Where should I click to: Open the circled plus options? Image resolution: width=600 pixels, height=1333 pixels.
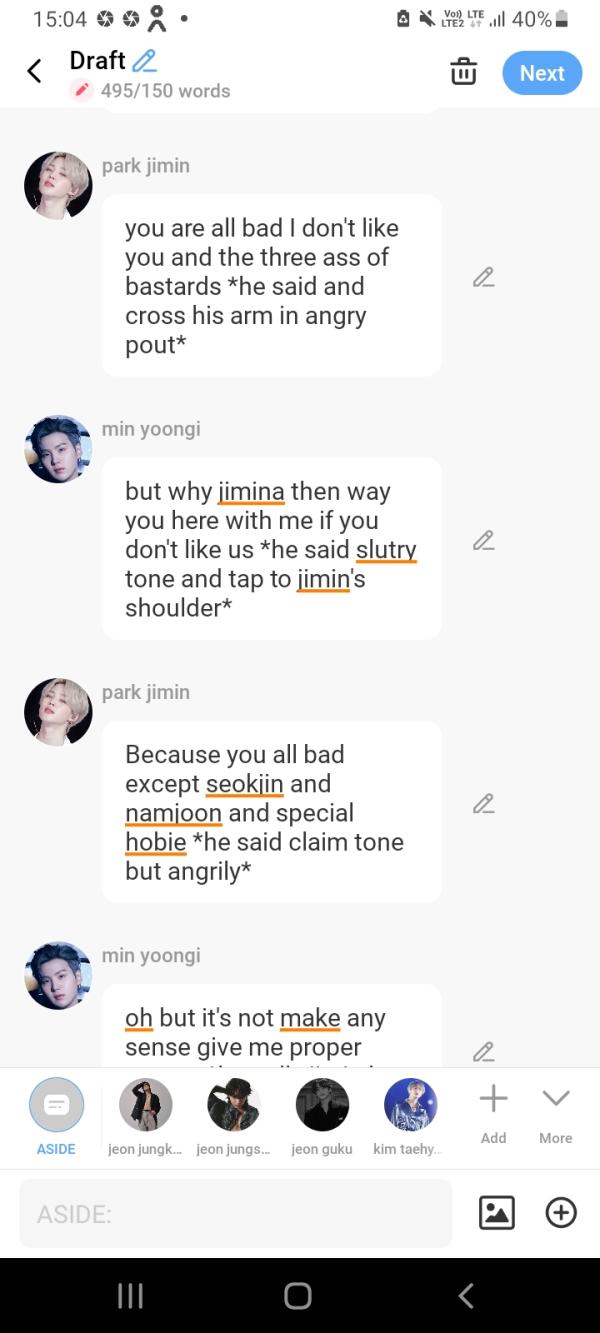[561, 1213]
